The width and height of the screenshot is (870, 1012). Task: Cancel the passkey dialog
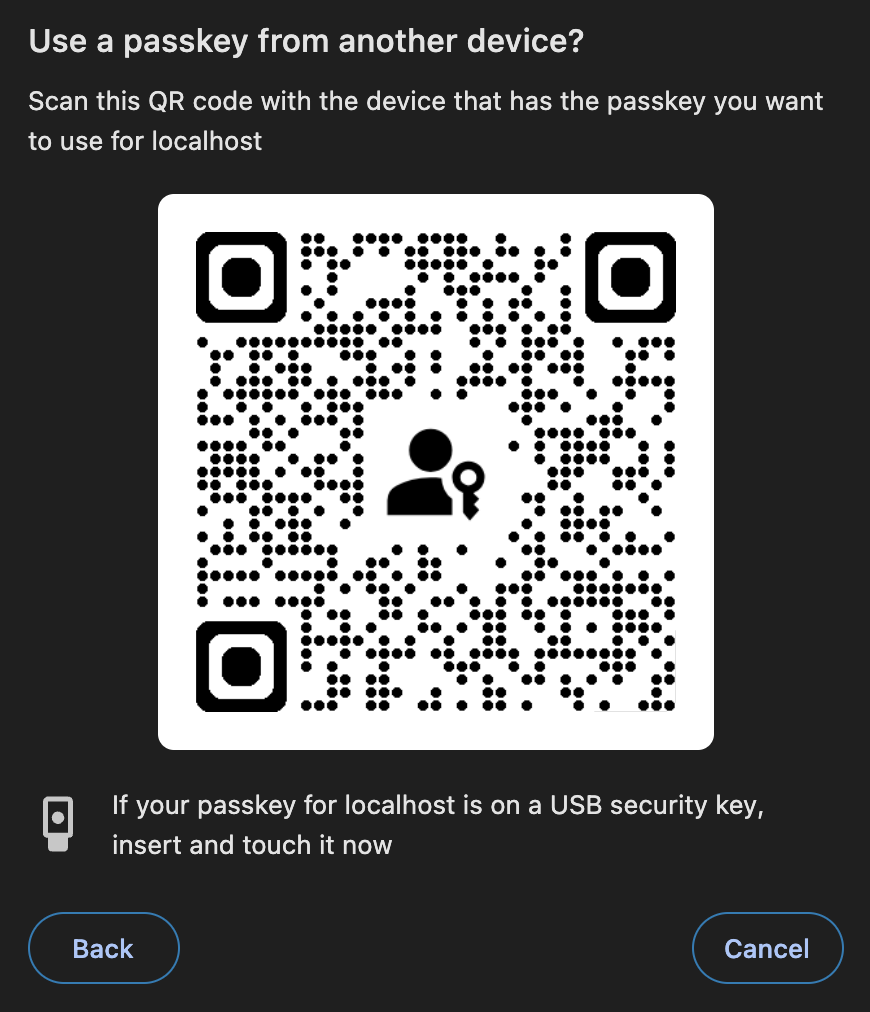coord(767,948)
